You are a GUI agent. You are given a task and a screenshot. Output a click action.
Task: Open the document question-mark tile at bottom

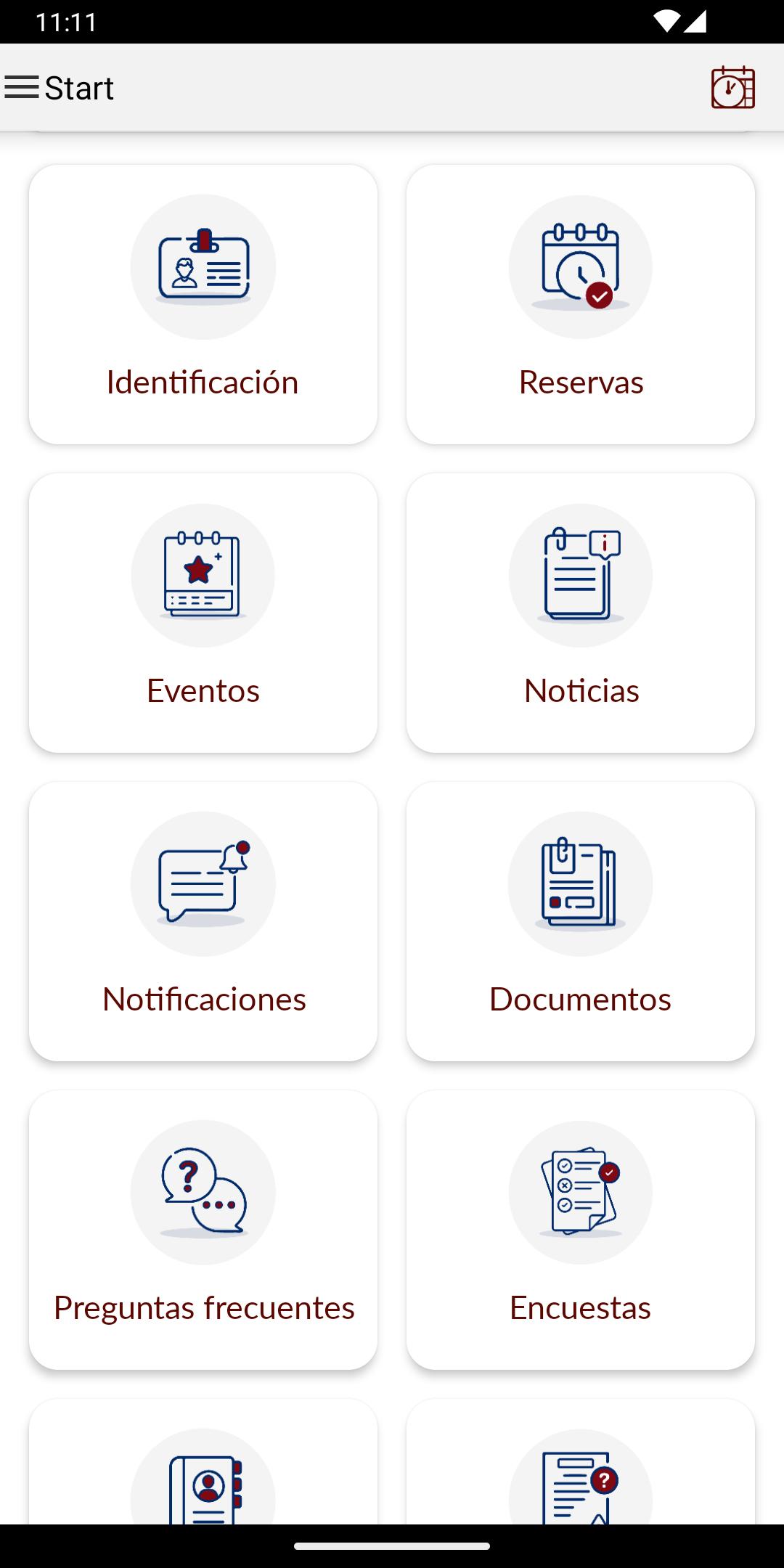(x=581, y=1461)
